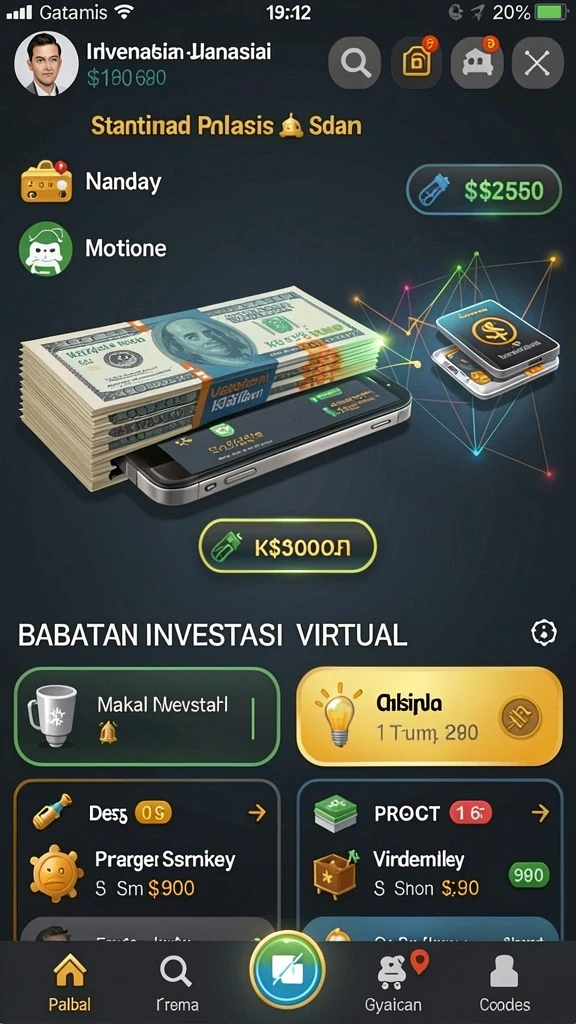Tap the arrow in the PROCT section

[540, 812]
